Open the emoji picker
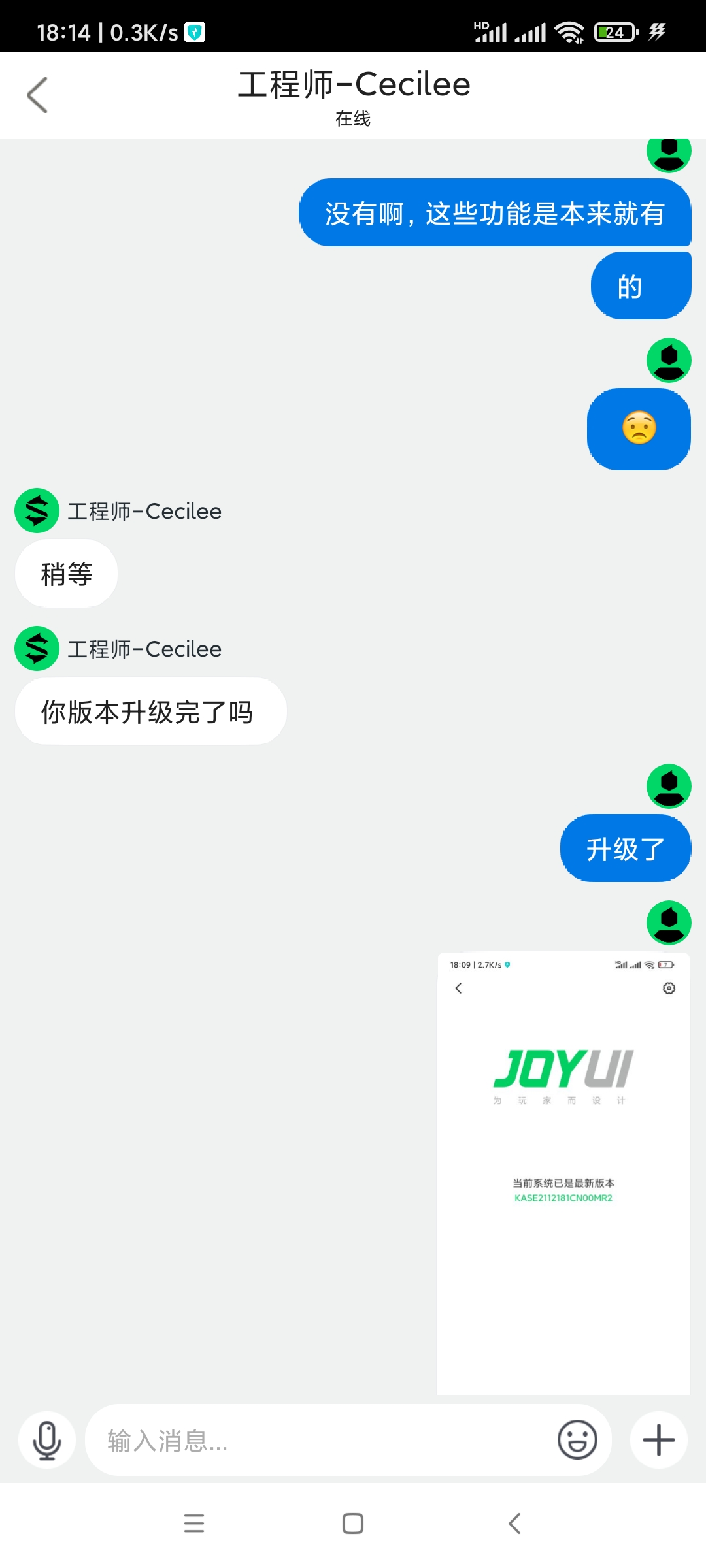706x1568 pixels. click(x=577, y=1439)
